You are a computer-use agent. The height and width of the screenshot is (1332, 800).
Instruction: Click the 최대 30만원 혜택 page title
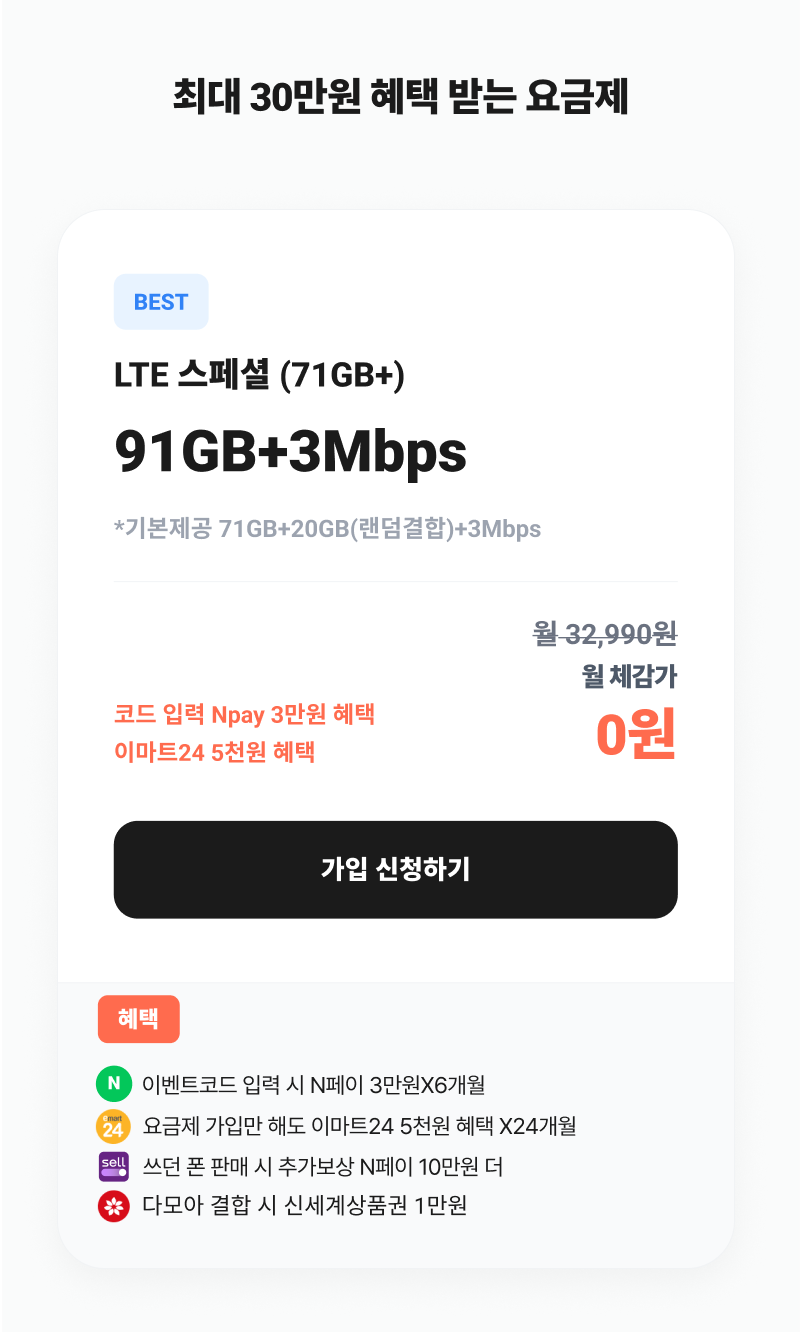(x=400, y=94)
